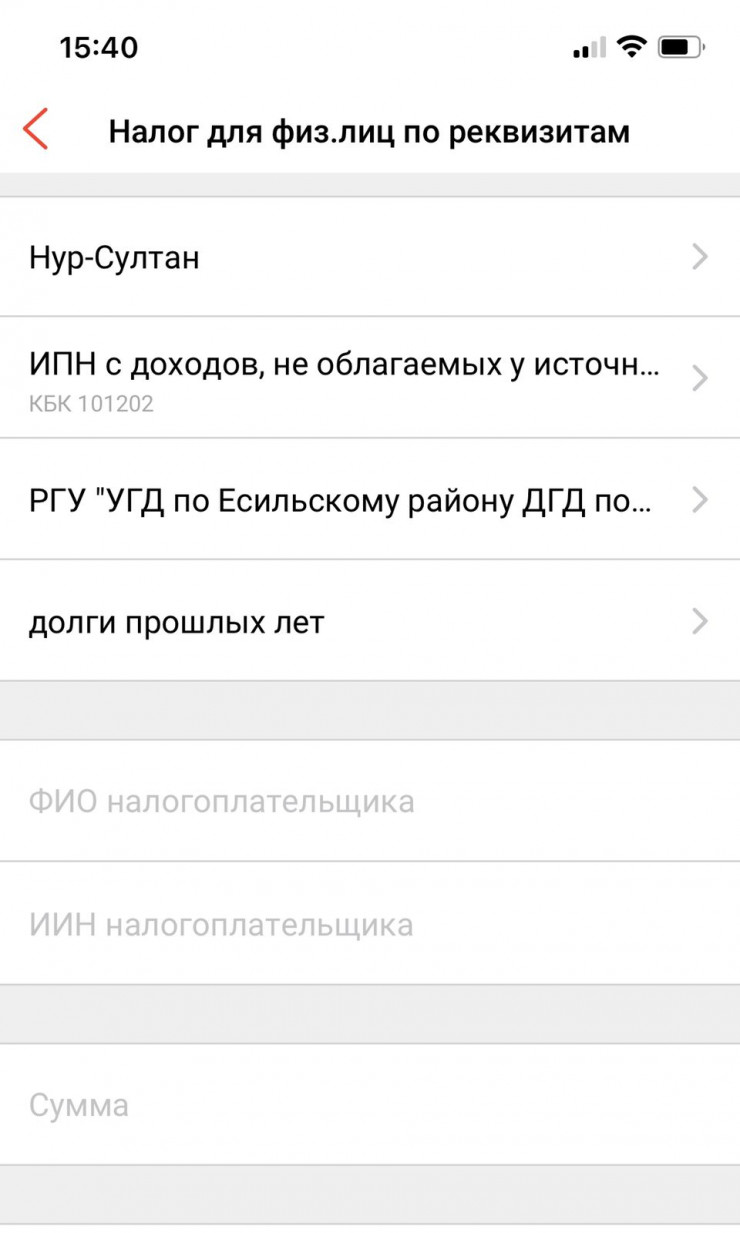Tap the ФИО налогоплательщика field
Image resolution: width=740 pixels, height=1233 pixels.
coord(369,802)
